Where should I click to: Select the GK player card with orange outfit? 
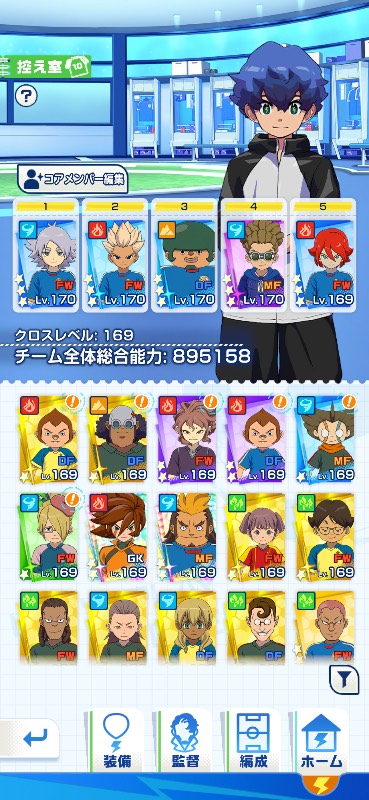click(x=117, y=537)
